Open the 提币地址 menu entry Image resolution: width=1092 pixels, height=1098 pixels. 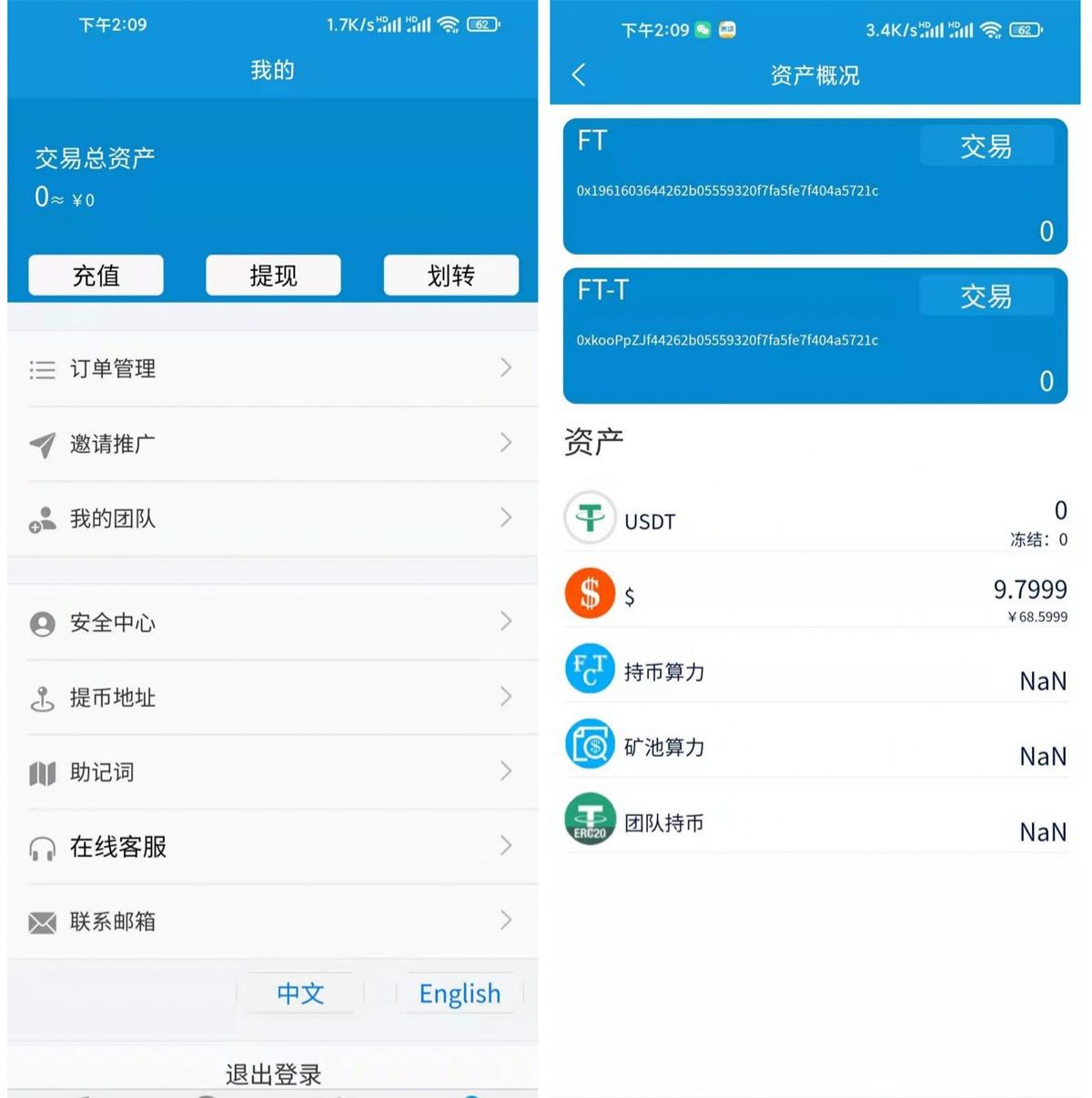click(x=113, y=698)
